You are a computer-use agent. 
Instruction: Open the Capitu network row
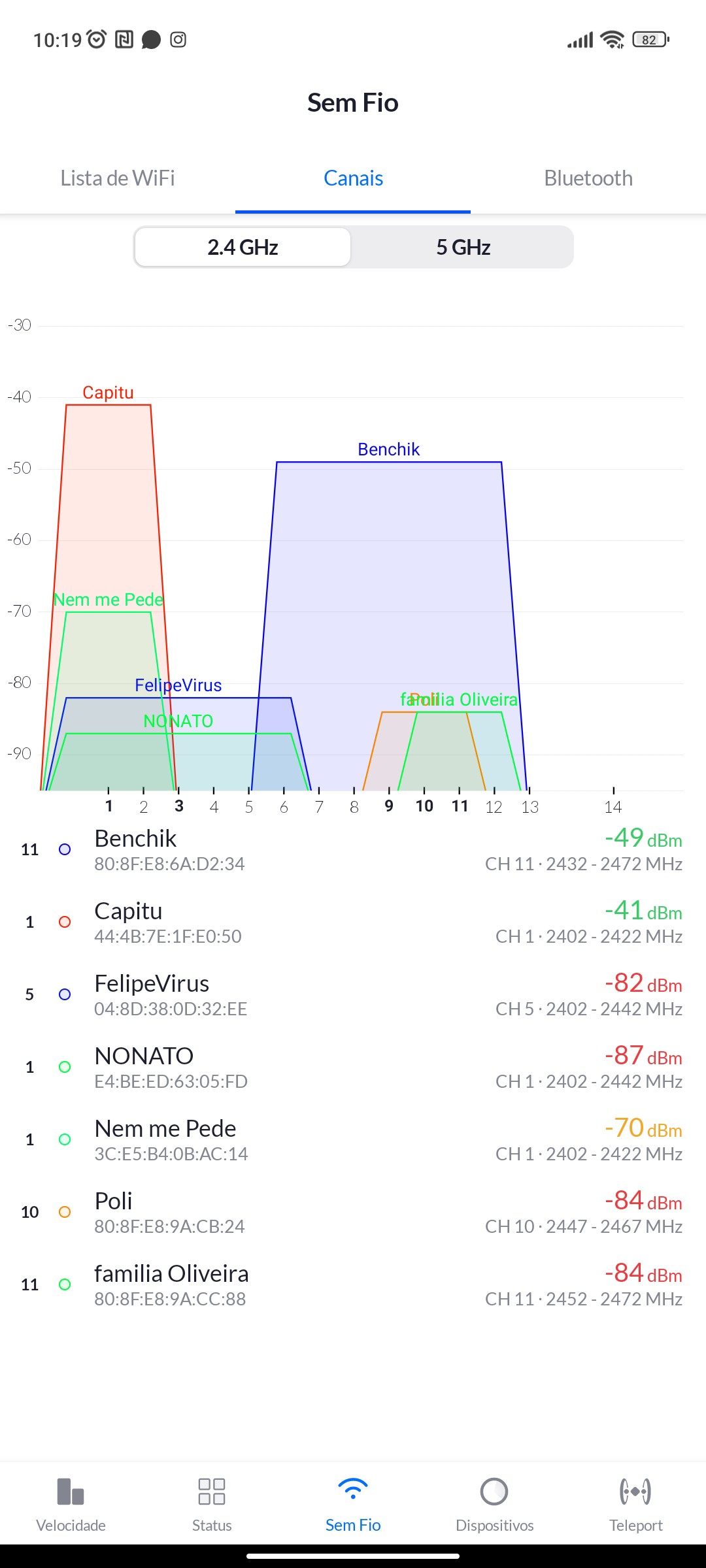[353, 922]
